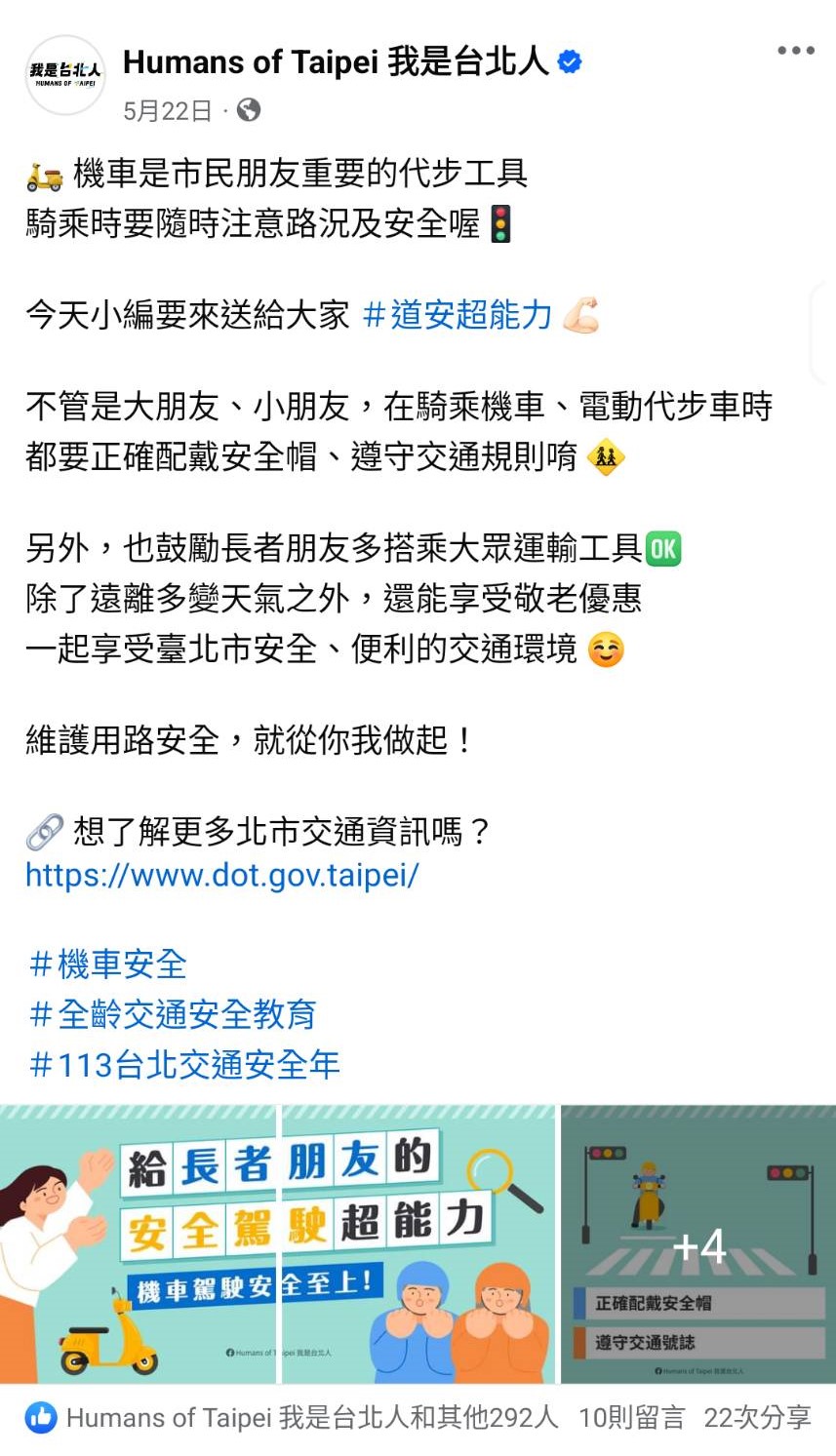Open the post's three-dot overflow menu
Viewport: 836px width, 1456px height.
pos(795,51)
